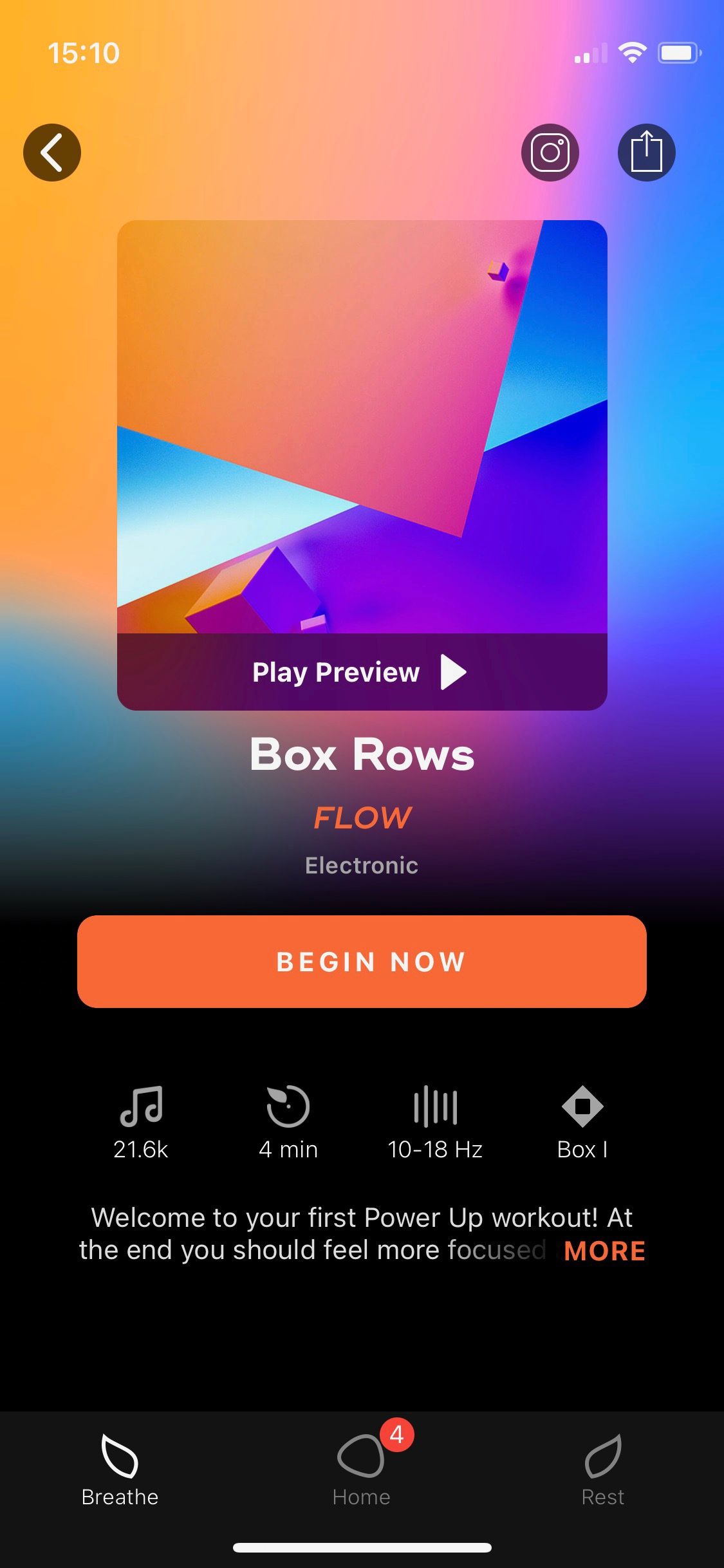The width and height of the screenshot is (724, 1568).
Task: Play Preview of Box Rows
Action: (362, 672)
